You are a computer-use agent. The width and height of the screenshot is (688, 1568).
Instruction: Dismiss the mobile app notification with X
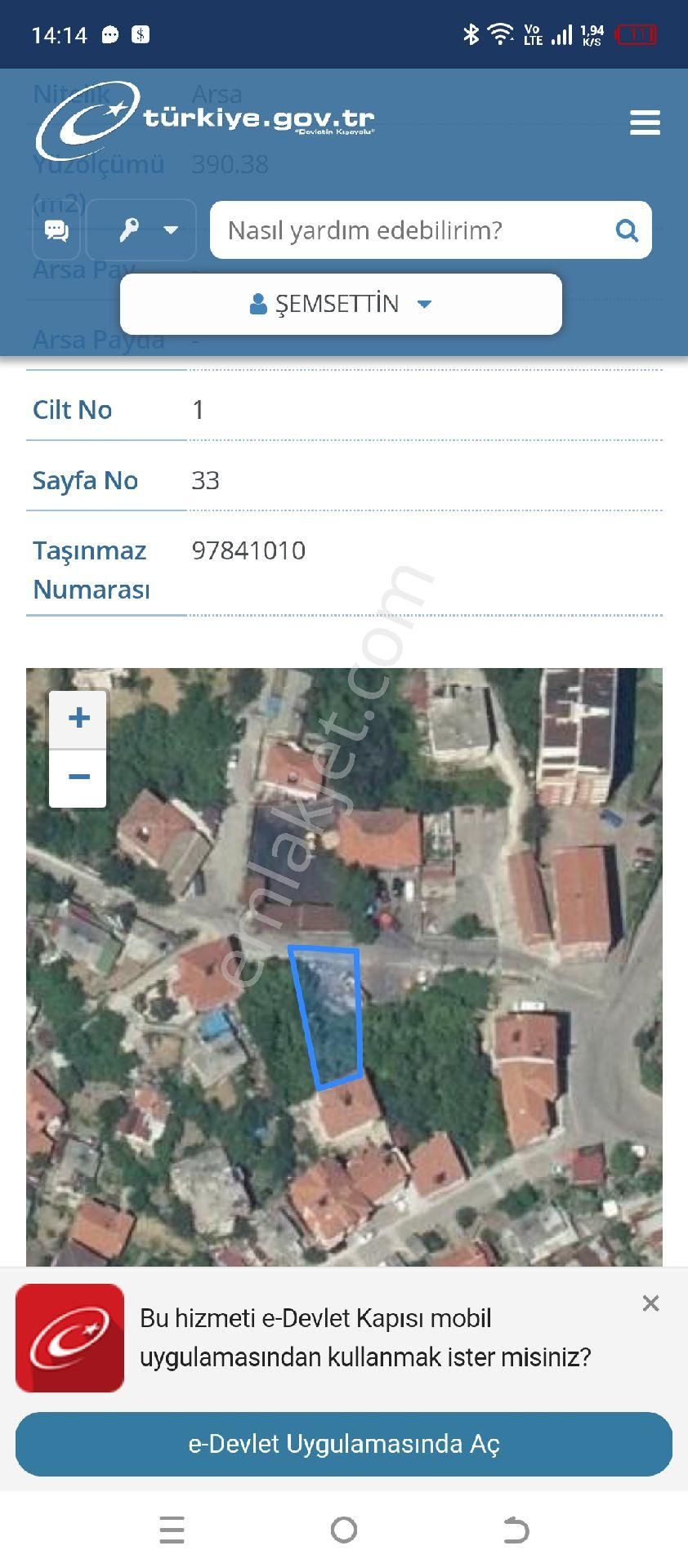click(x=650, y=1303)
